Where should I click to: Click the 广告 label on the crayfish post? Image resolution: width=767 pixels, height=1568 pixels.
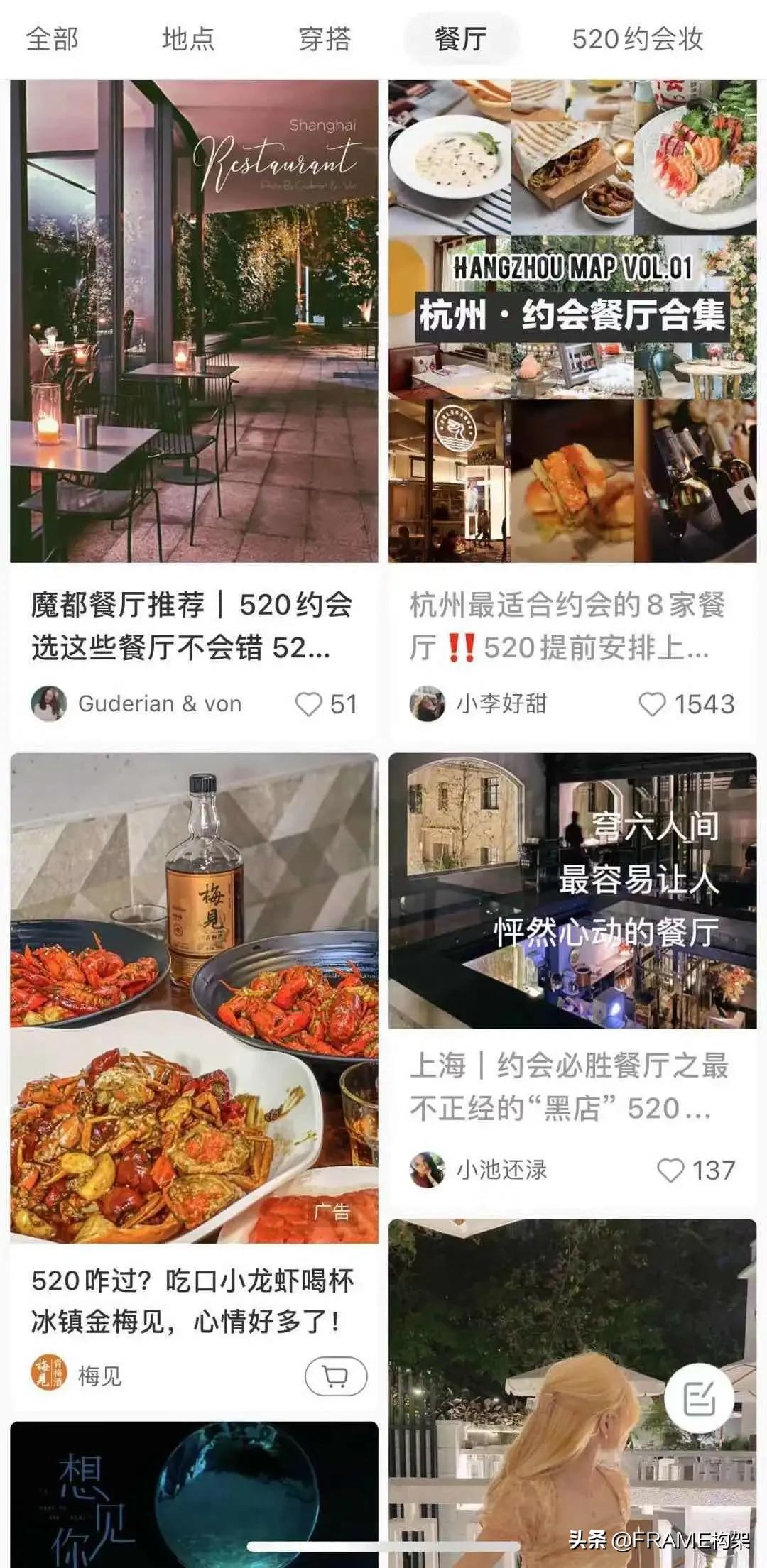[332, 1210]
